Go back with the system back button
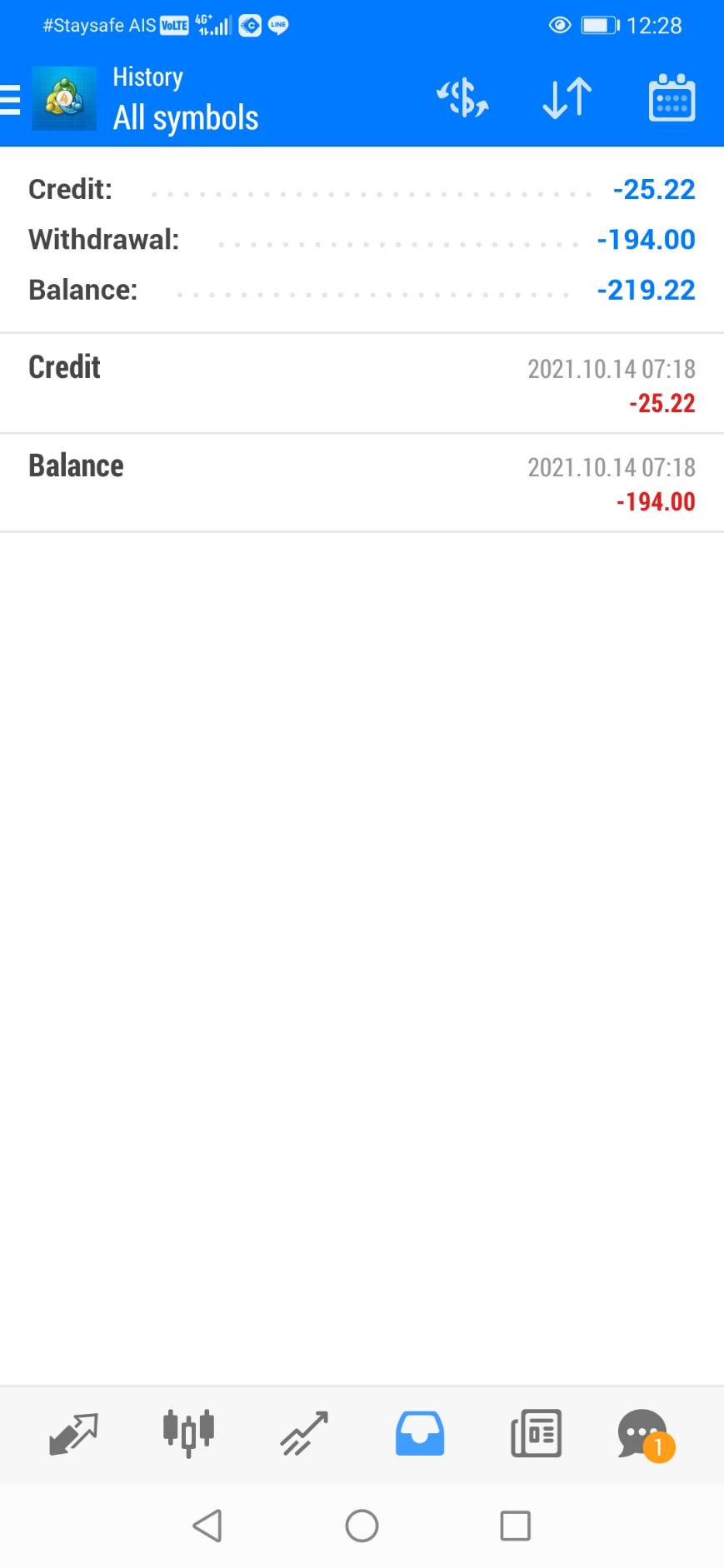 pyautogui.click(x=207, y=1526)
